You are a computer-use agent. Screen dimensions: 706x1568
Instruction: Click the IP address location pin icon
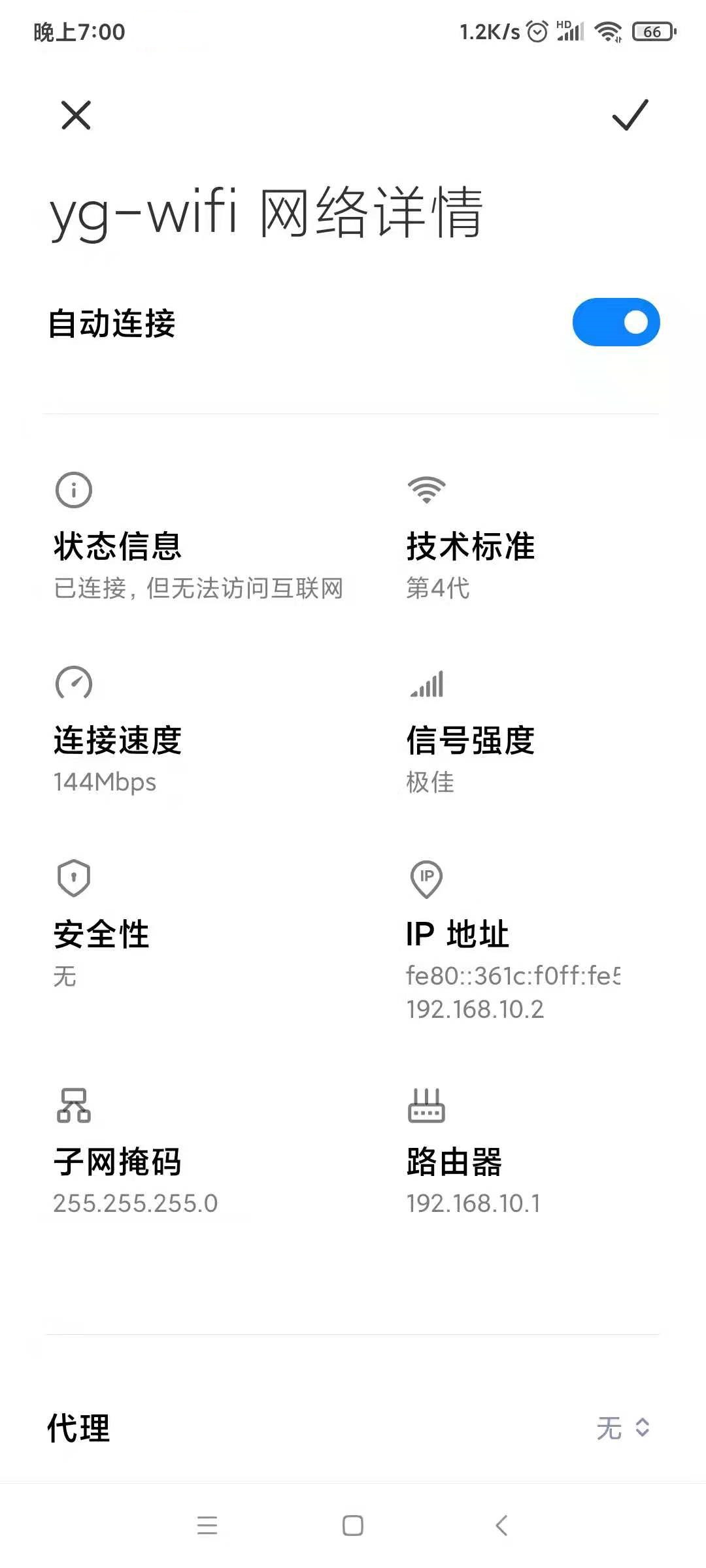tap(426, 879)
